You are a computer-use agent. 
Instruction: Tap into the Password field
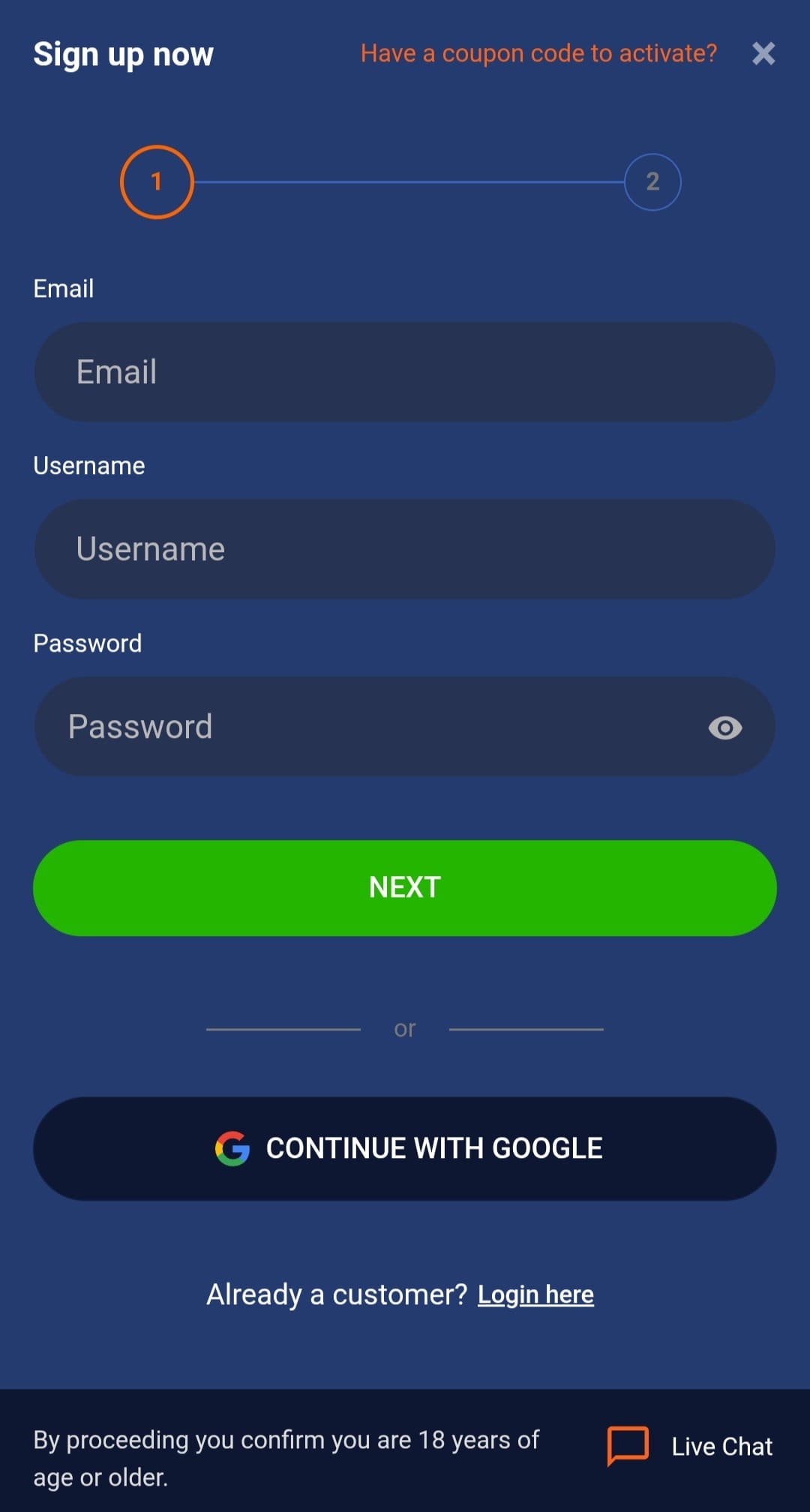coord(367,727)
